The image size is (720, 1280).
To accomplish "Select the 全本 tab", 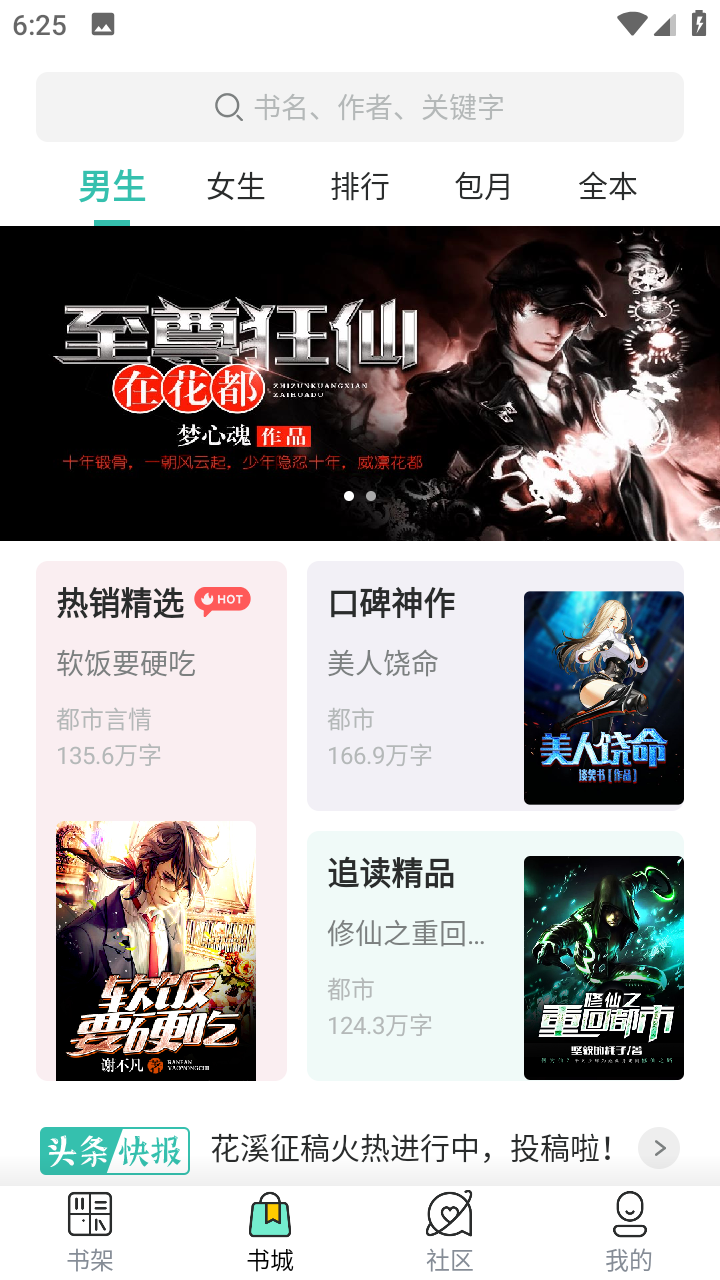I will click(607, 187).
